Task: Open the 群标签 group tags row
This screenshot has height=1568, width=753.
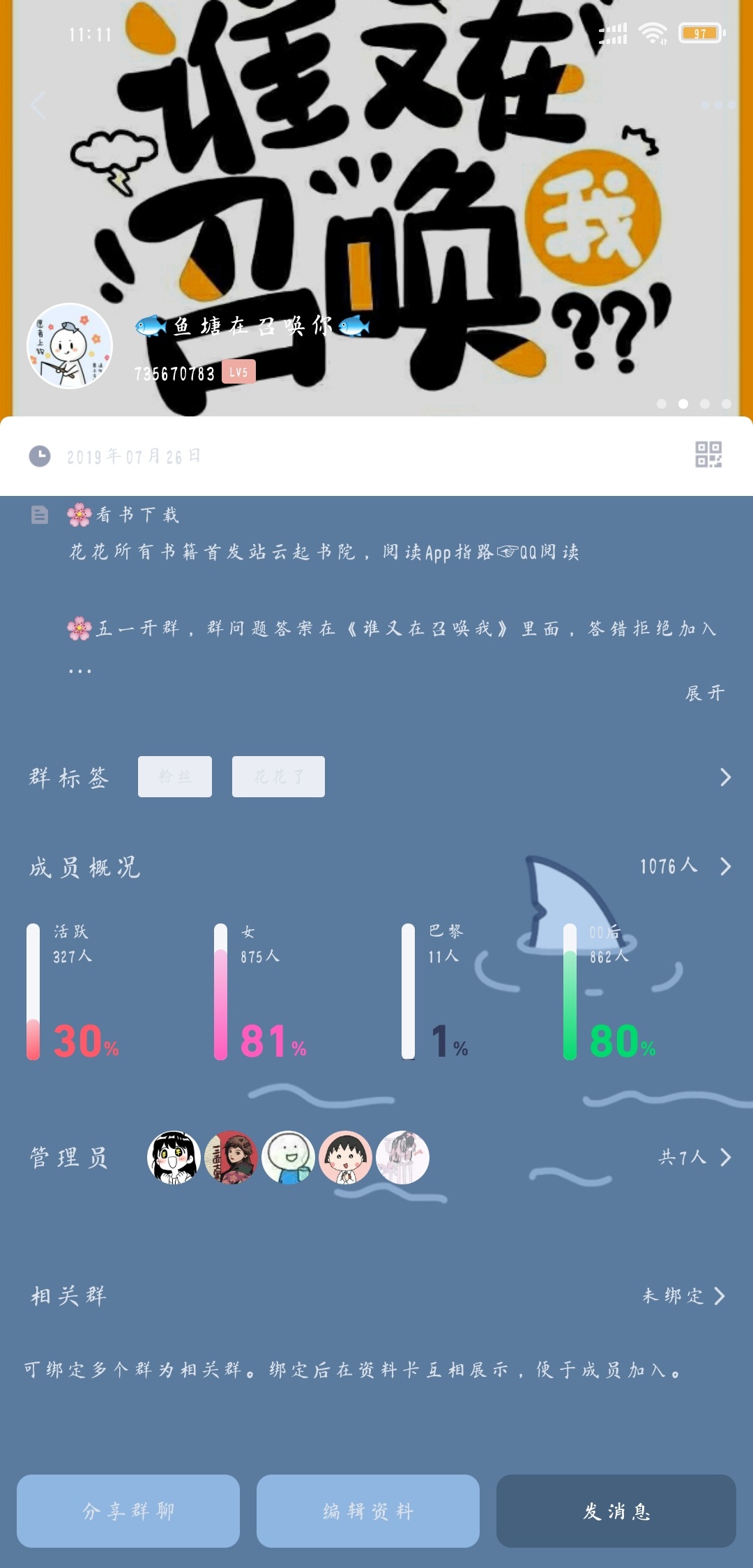Action: tap(724, 777)
